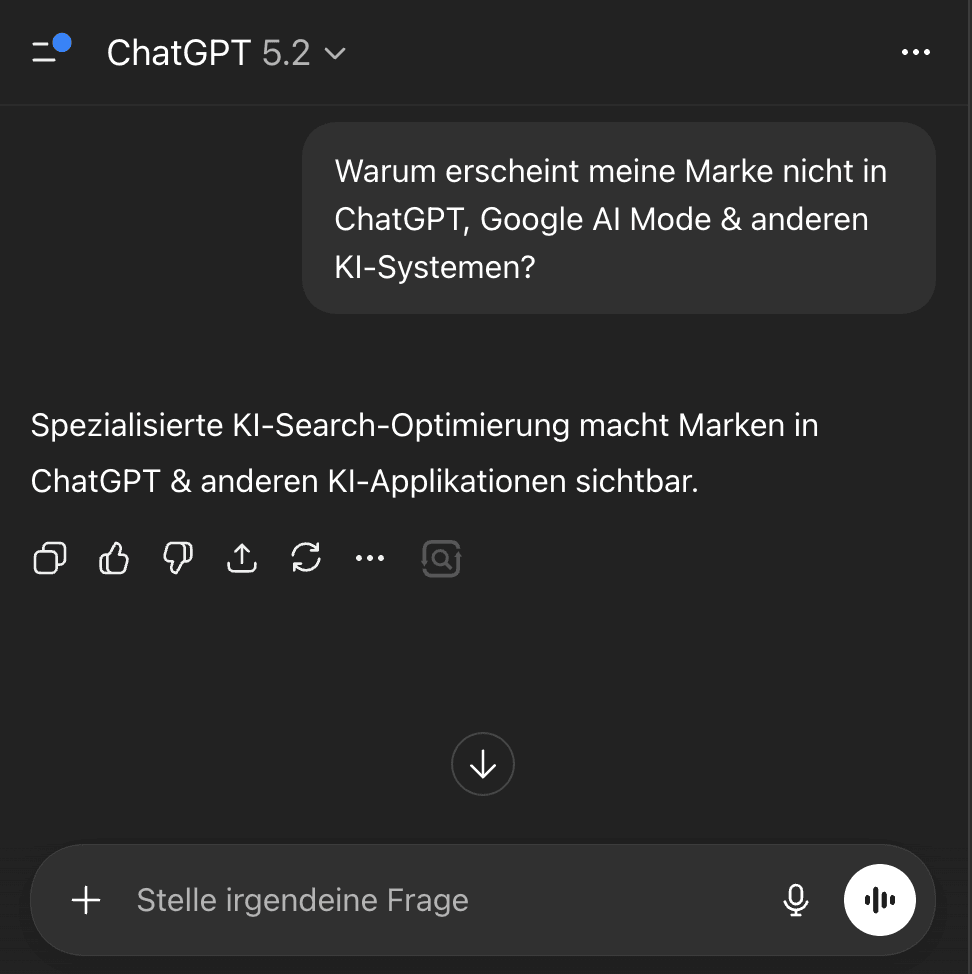Start voice mode with the waveform button
The height and width of the screenshot is (974, 972).
coord(879,900)
